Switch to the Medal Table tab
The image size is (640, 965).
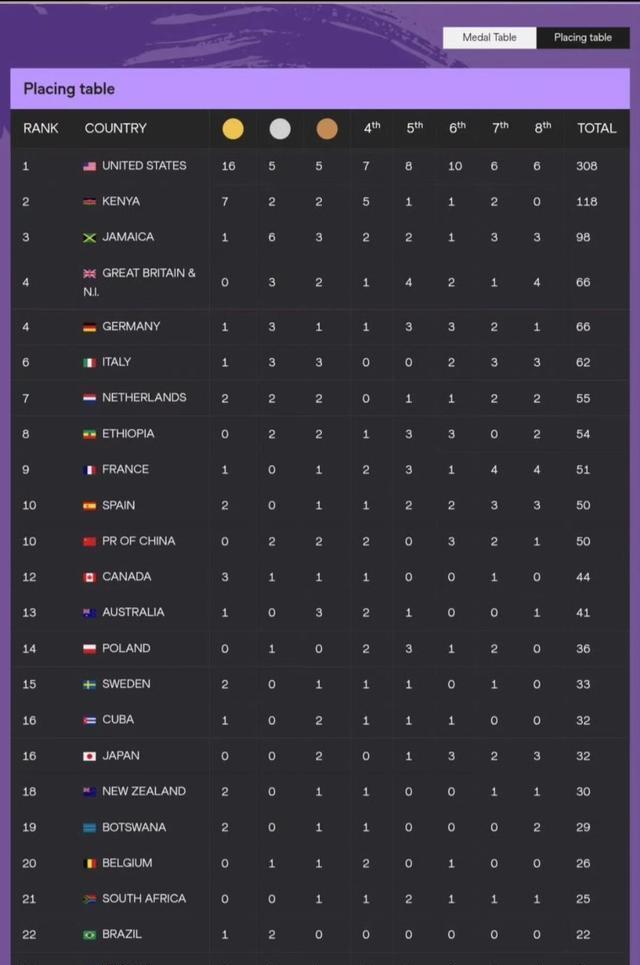489,37
